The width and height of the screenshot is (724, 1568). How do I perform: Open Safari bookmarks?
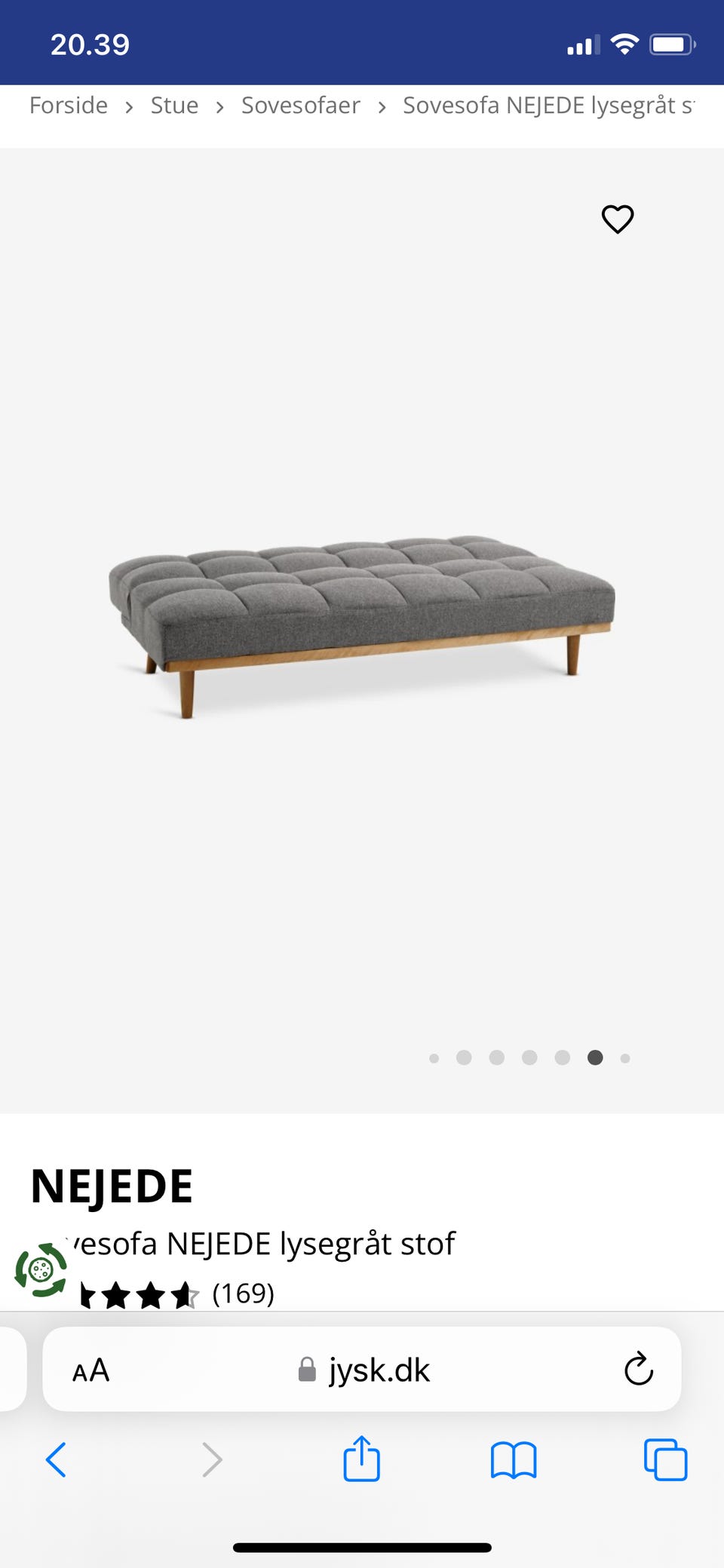point(513,1459)
